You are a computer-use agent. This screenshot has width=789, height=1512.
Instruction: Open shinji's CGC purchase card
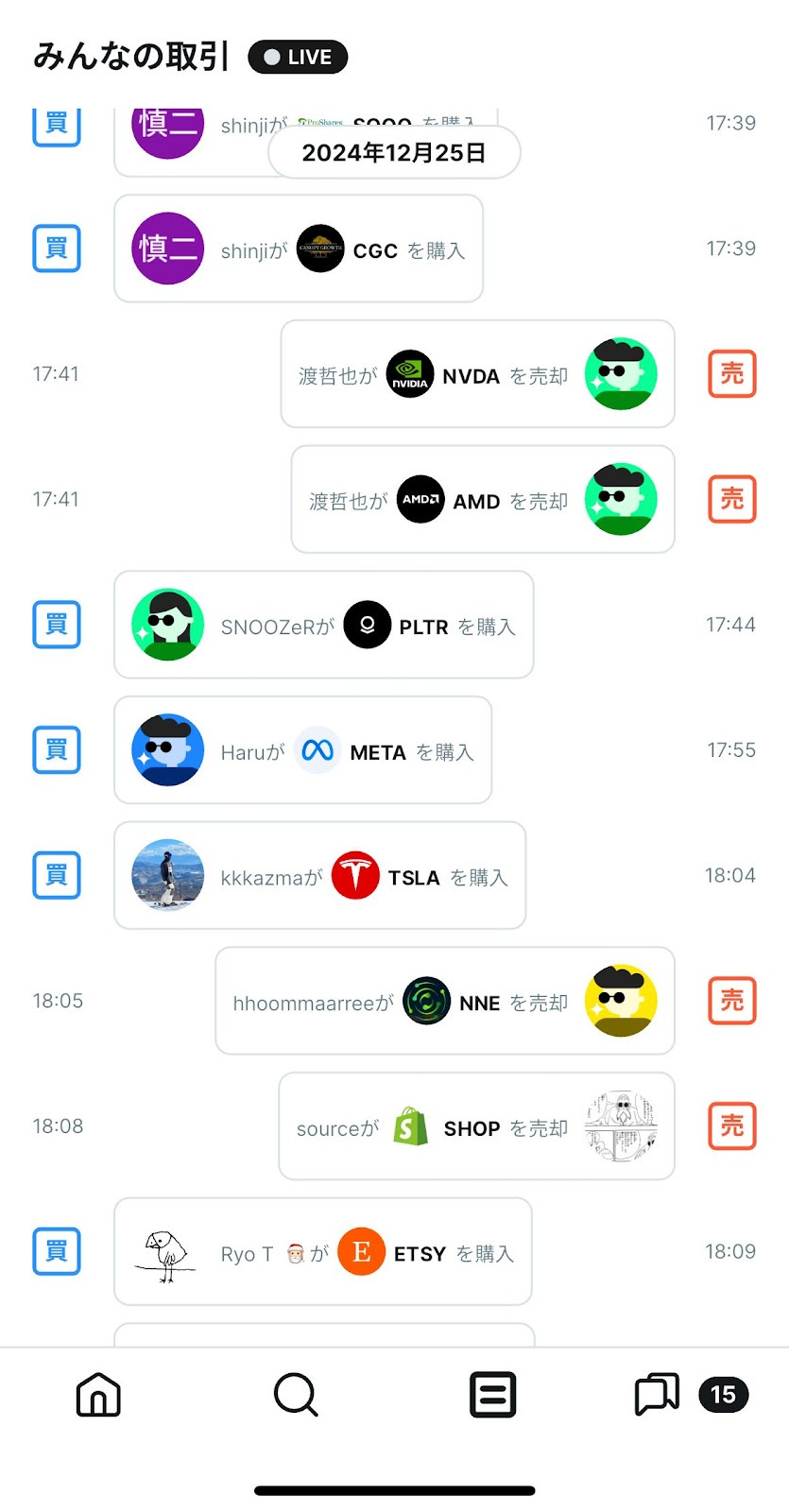[298, 249]
